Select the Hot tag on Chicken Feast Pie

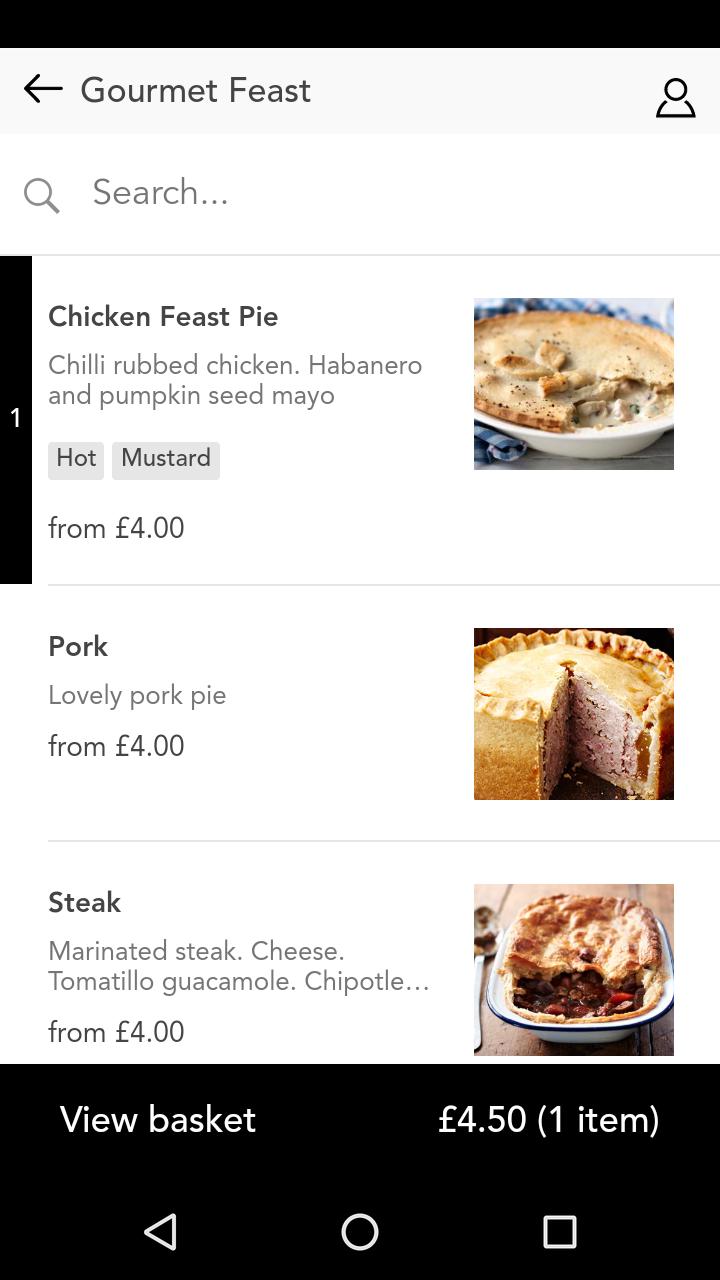(x=76, y=459)
